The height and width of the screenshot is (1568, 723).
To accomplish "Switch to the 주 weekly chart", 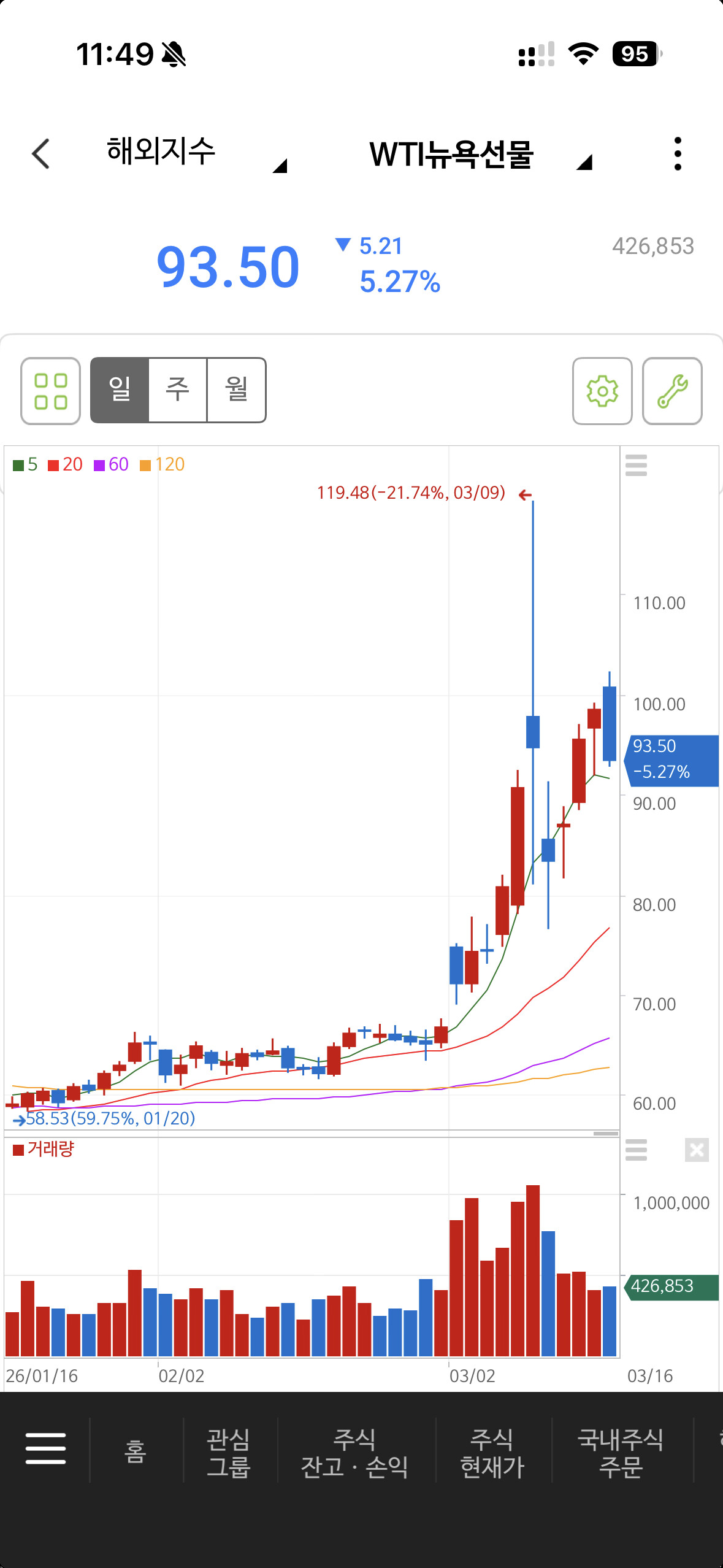I will pos(178,390).
